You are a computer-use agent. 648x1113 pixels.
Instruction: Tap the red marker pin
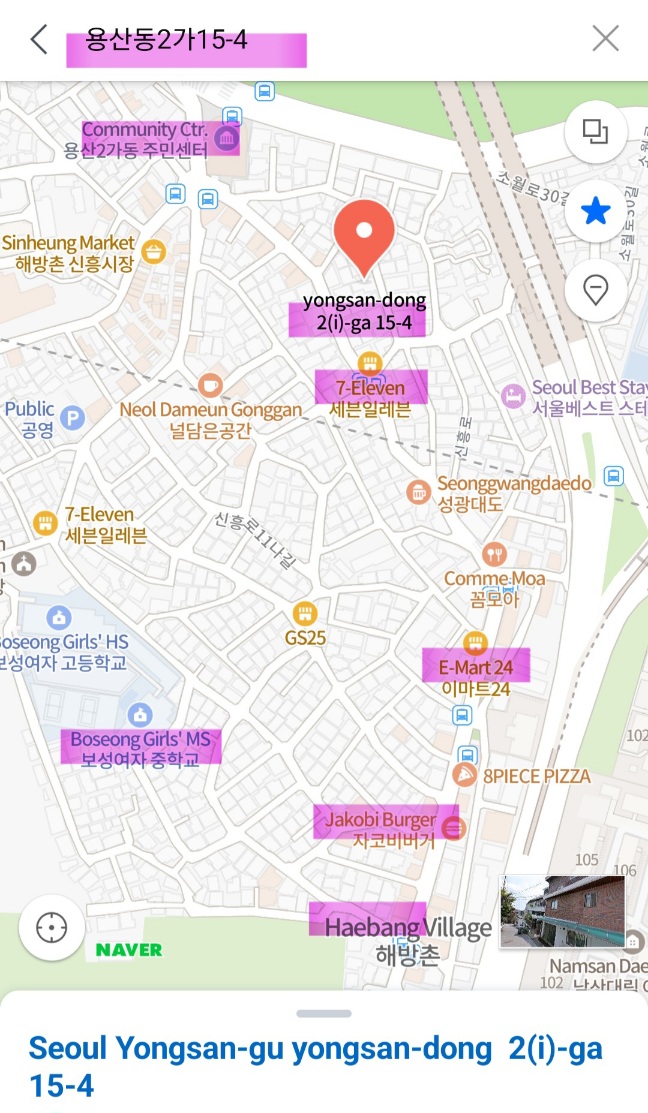coord(364,234)
